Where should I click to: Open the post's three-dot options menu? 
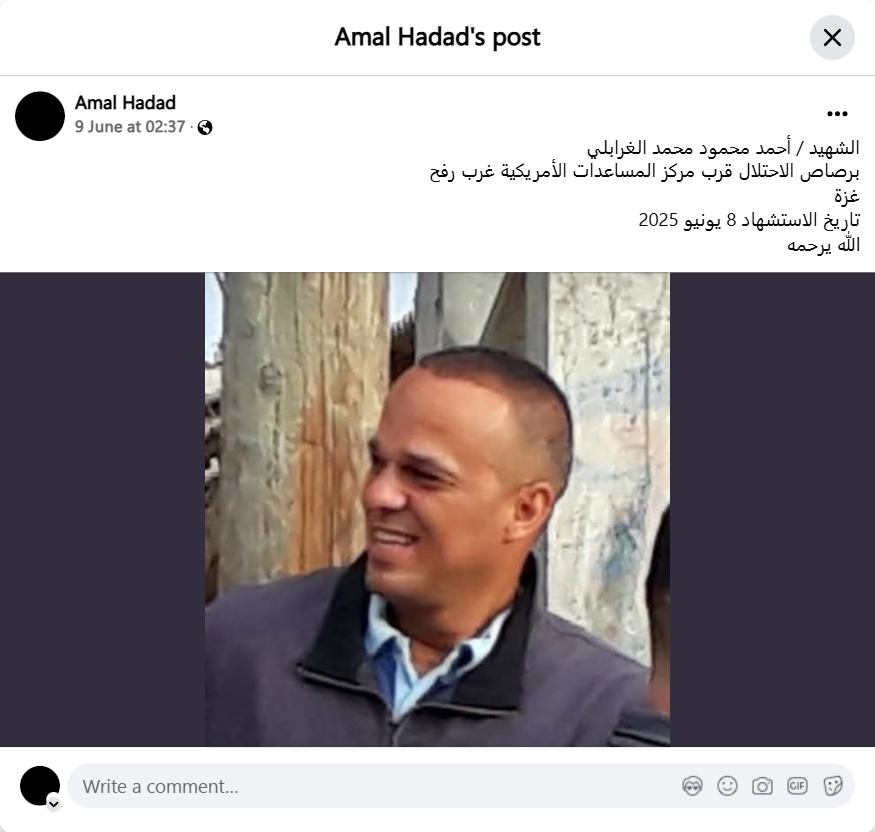click(x=837, y=114)
